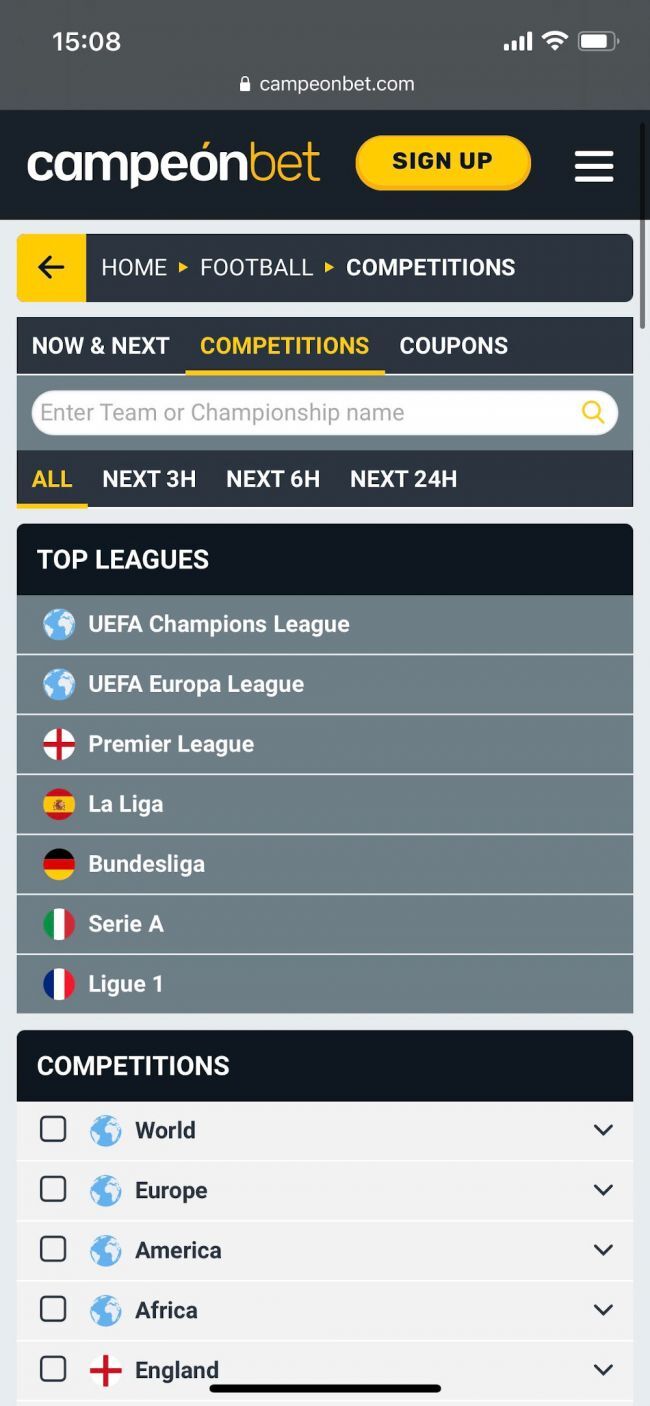Expand the Africa chevron
This screenshot has width=650, height=1406.
pyautogui.click(x=602, y=1310)
